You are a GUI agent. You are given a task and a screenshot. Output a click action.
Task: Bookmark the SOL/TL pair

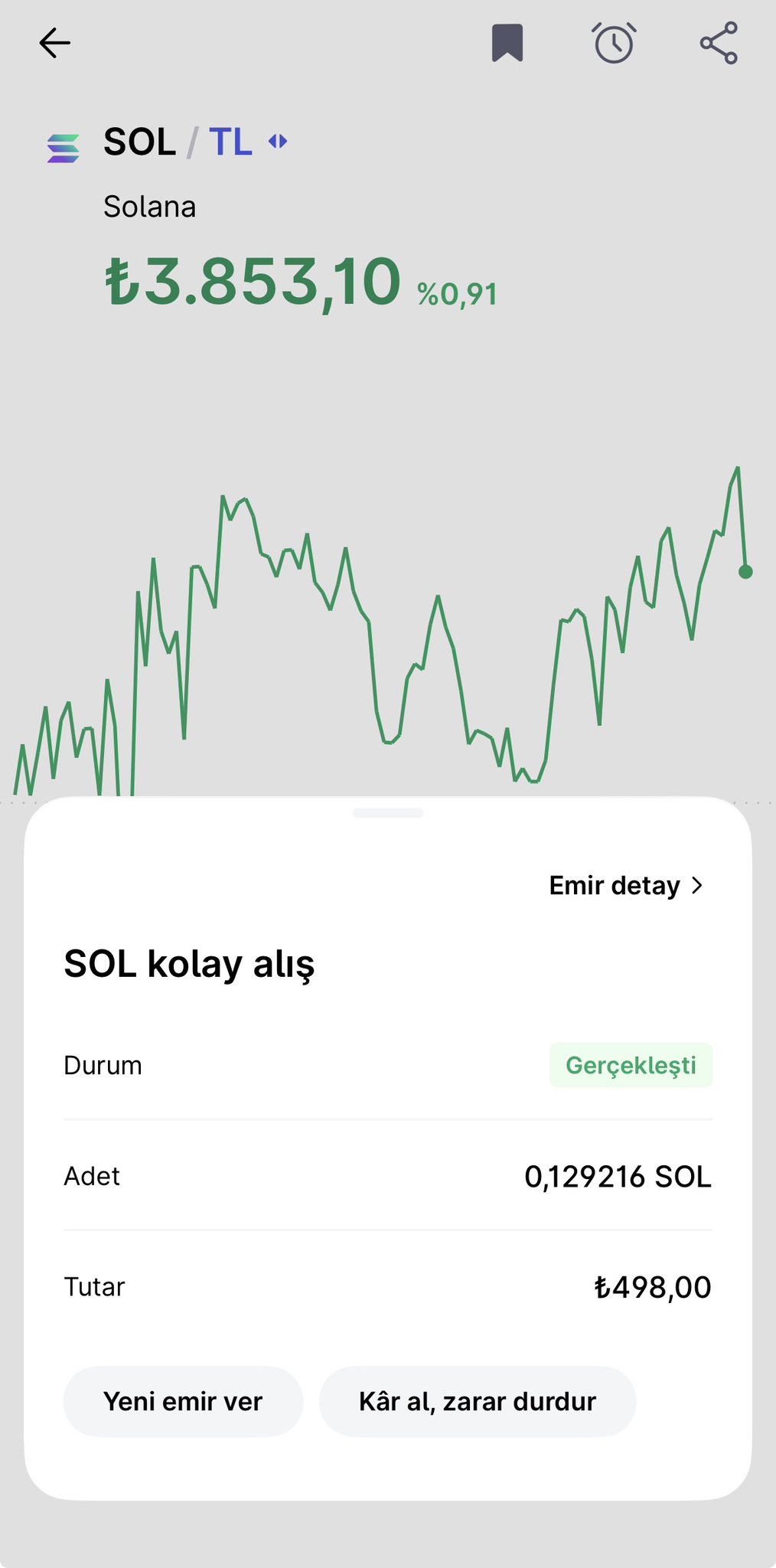507,43
